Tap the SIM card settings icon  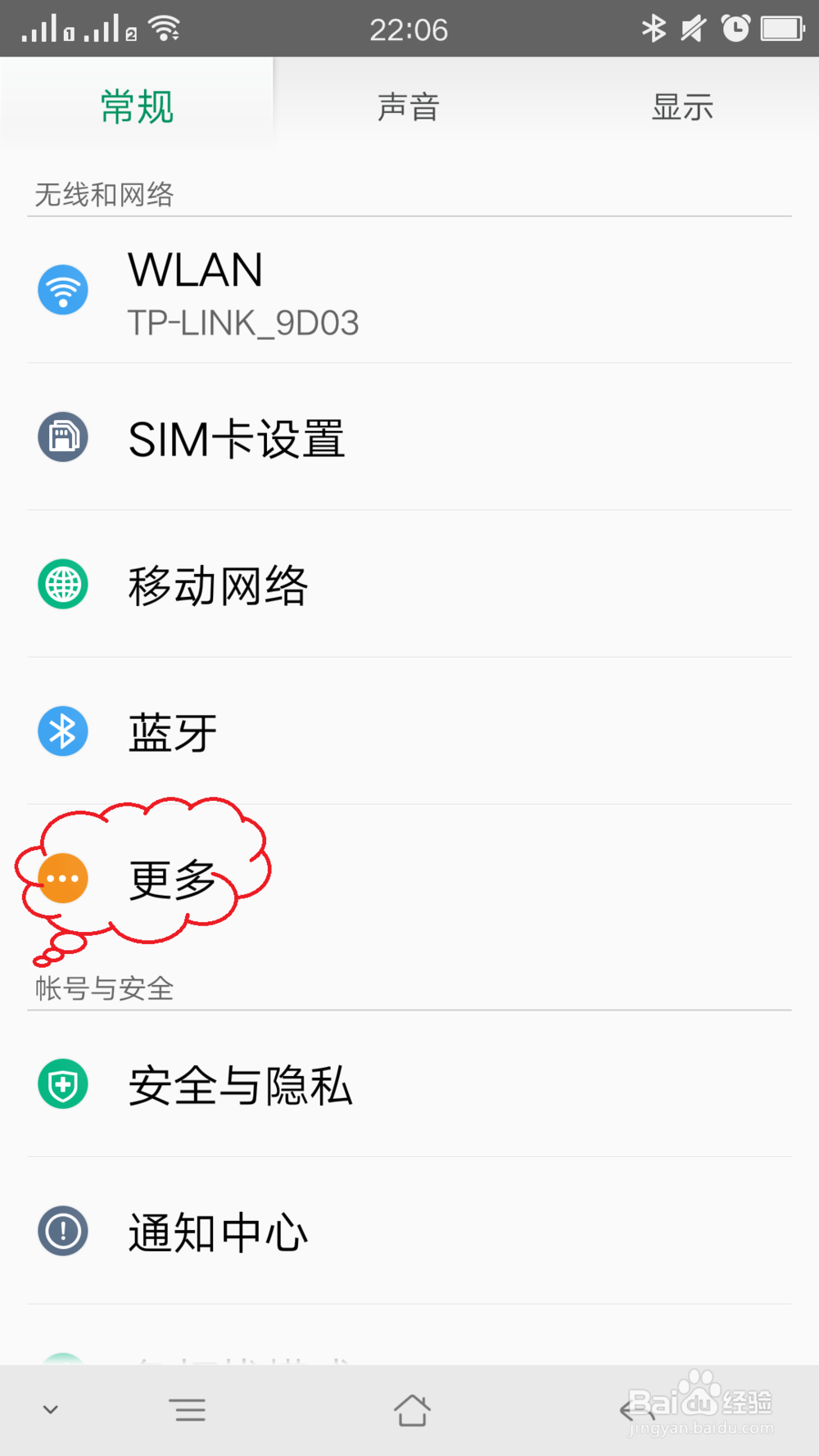(x=62, y=437)
